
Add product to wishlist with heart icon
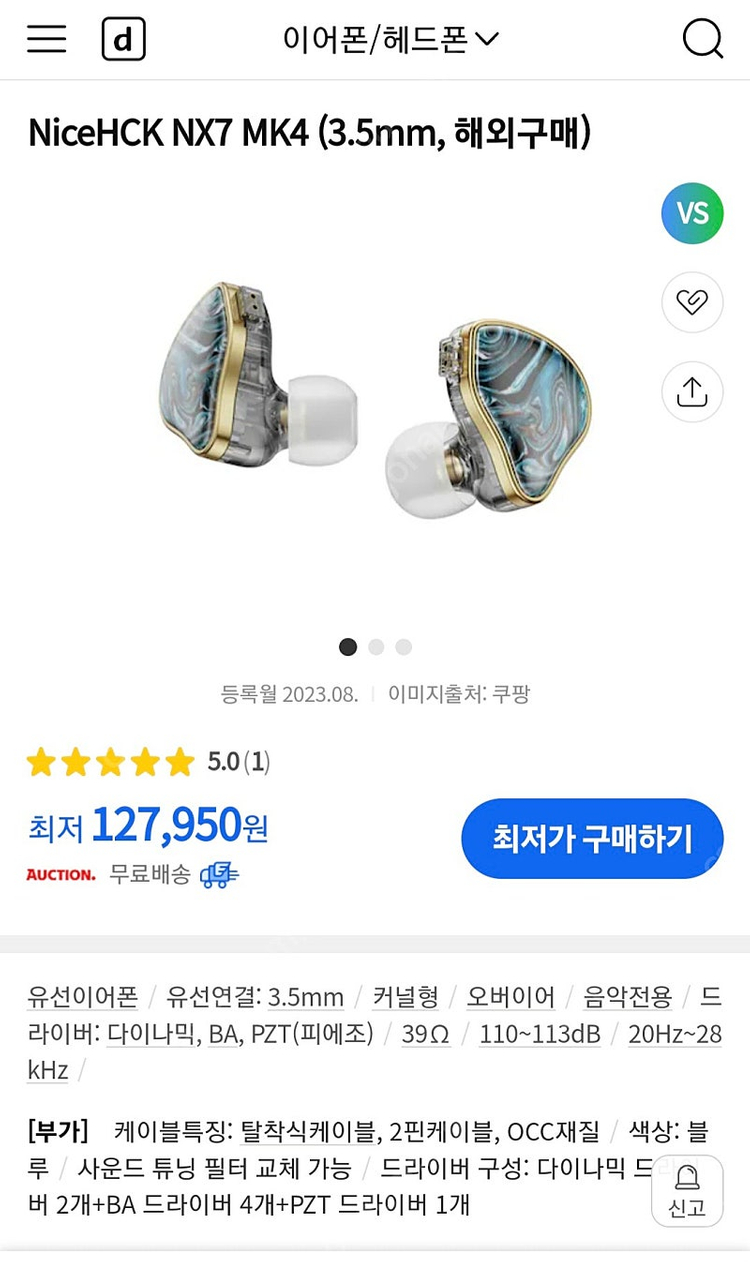tap(692, 302)
